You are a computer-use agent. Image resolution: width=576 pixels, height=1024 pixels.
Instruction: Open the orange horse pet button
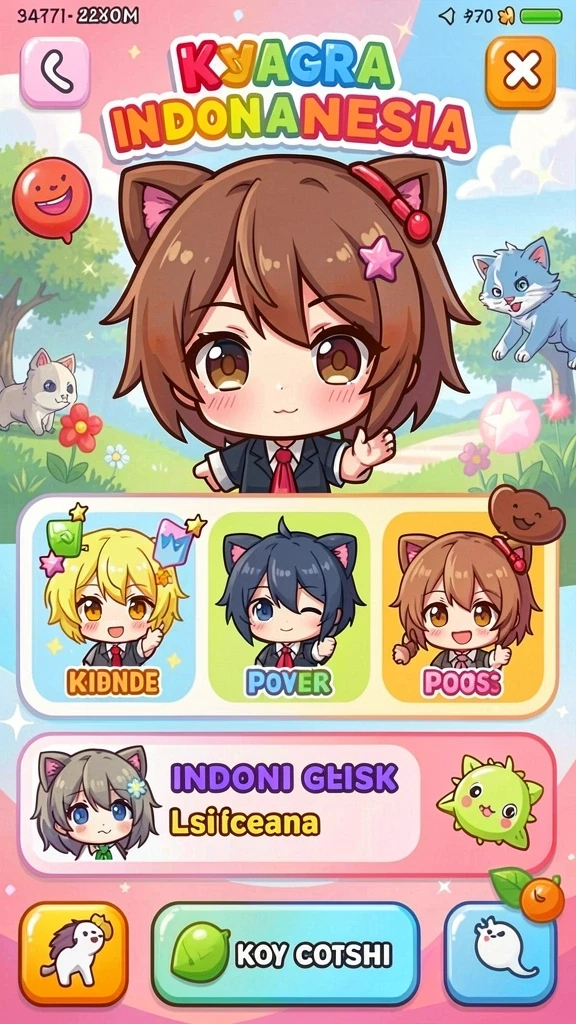[73, 955]
